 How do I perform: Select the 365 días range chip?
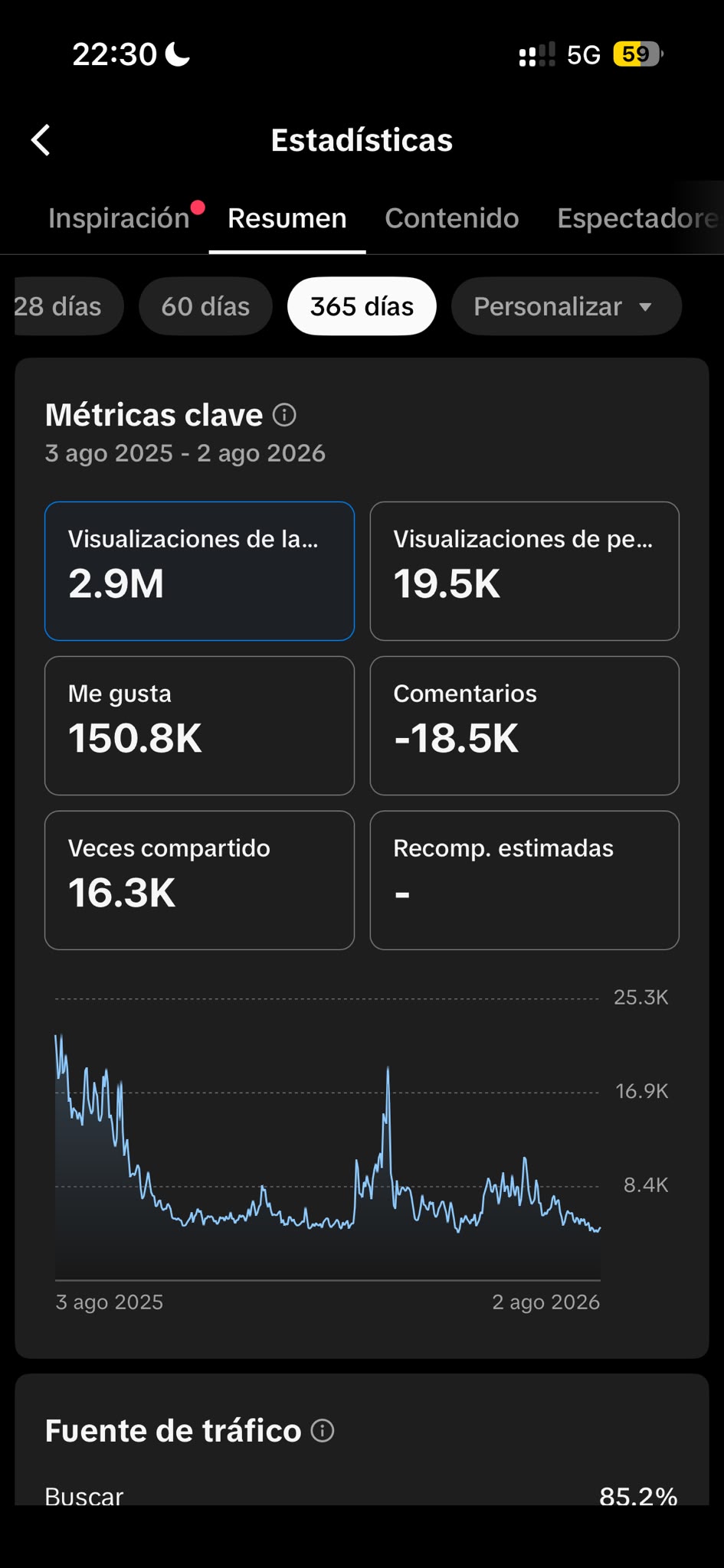362,306
